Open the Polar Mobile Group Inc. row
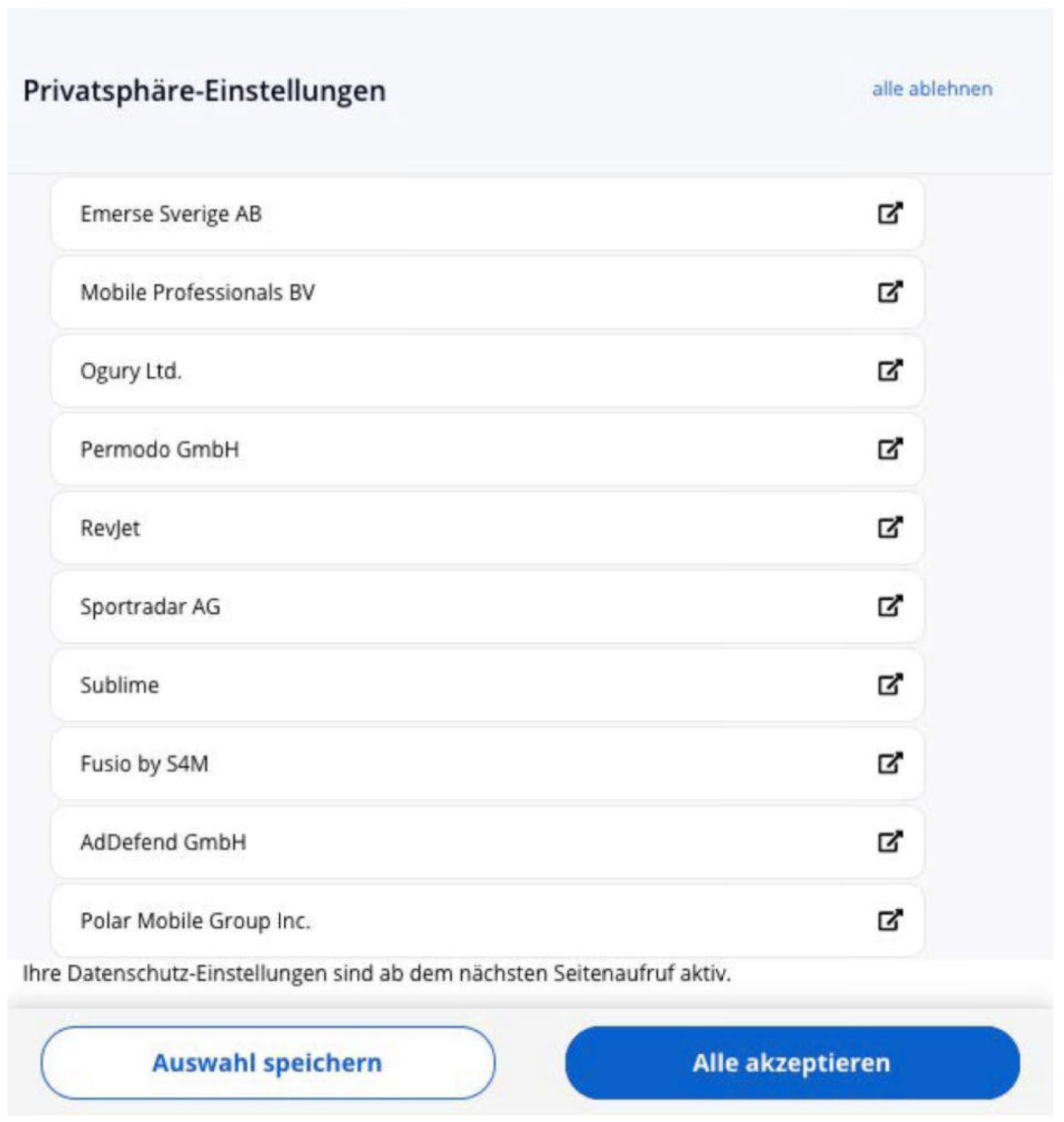Screen dimensions: 1064x1122 (486, 920)
